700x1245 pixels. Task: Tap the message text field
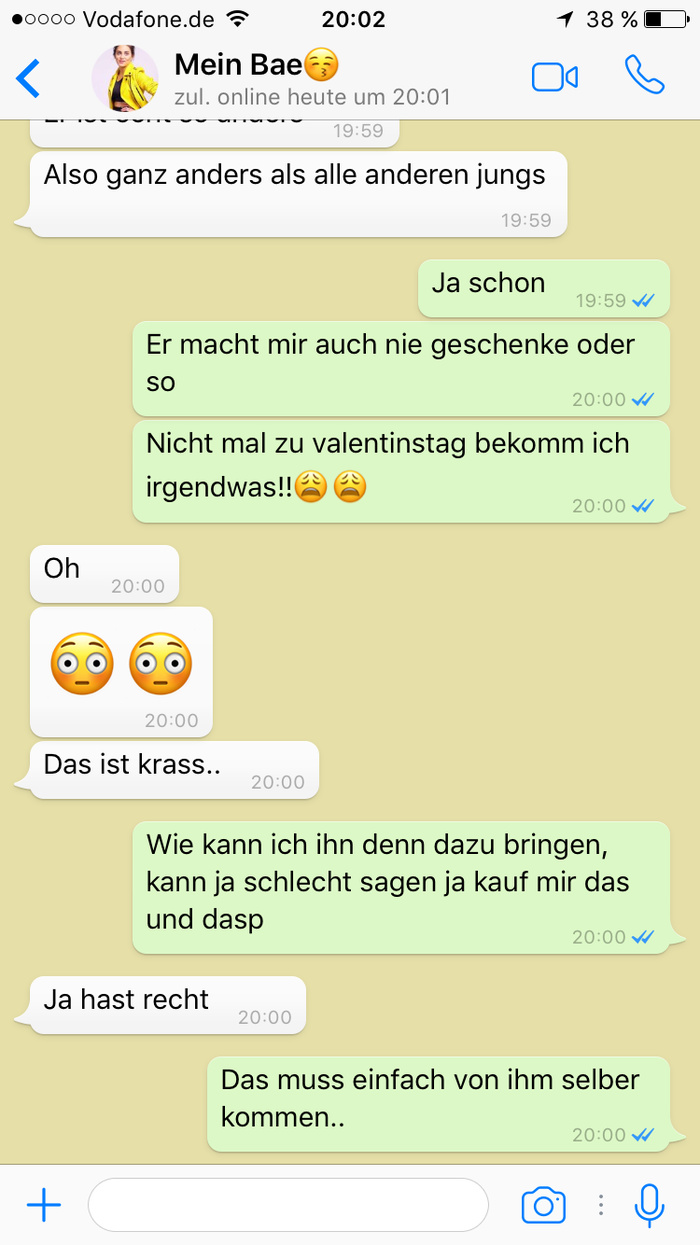click(x=288, y=1205)
